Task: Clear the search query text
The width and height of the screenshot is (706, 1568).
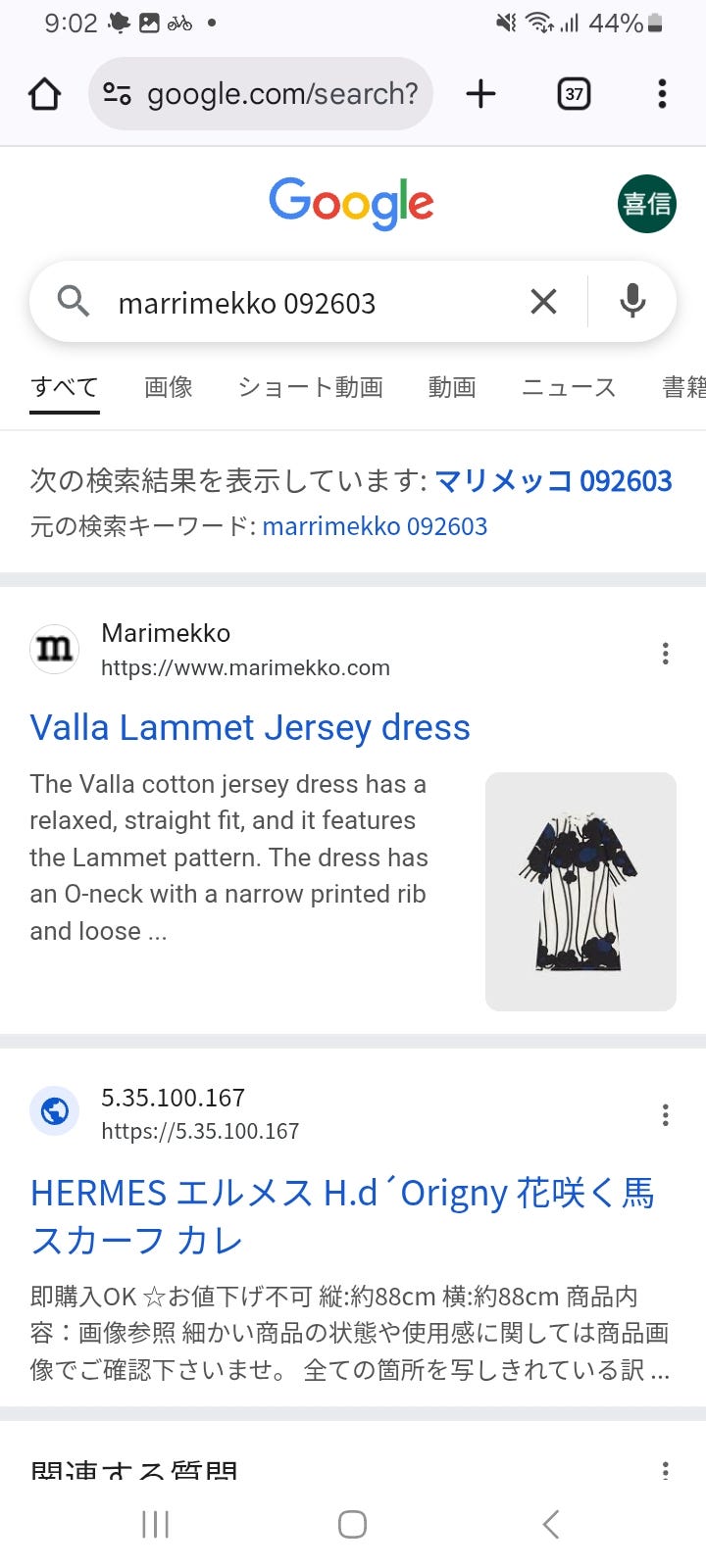Action: point(543,302)
